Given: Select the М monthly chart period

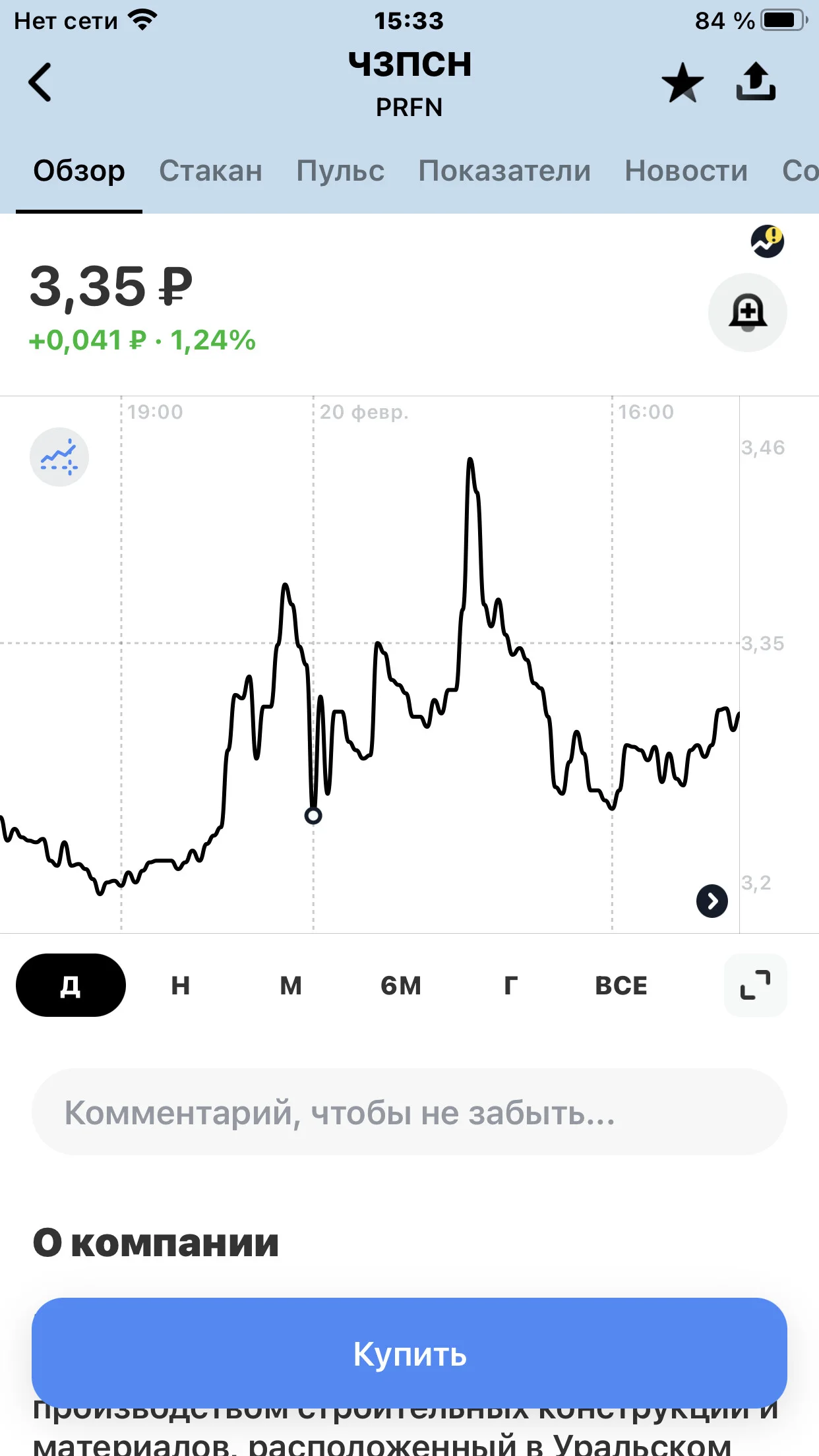Looking at the screenshot, I should point(291,985).
